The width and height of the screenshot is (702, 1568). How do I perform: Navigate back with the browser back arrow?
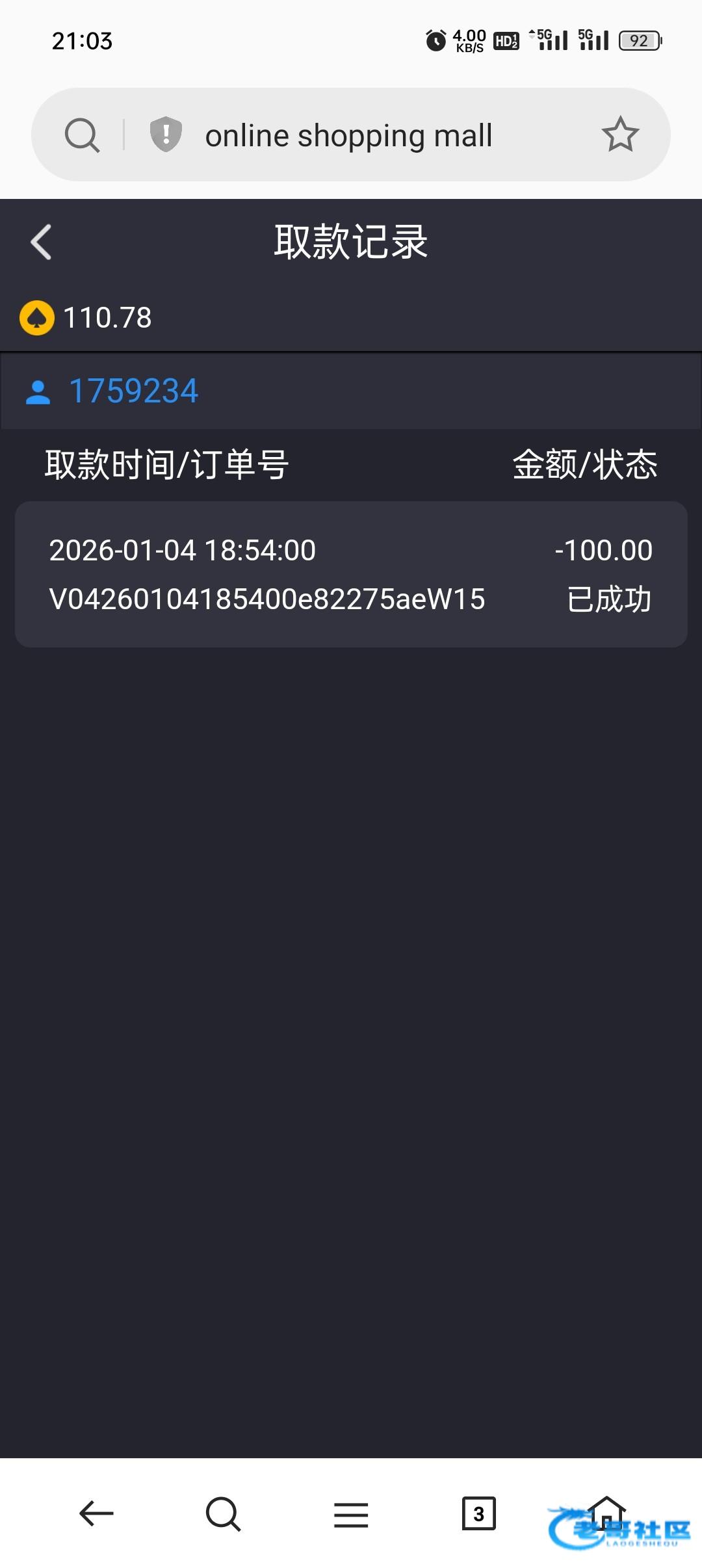tap(96, 1513)
